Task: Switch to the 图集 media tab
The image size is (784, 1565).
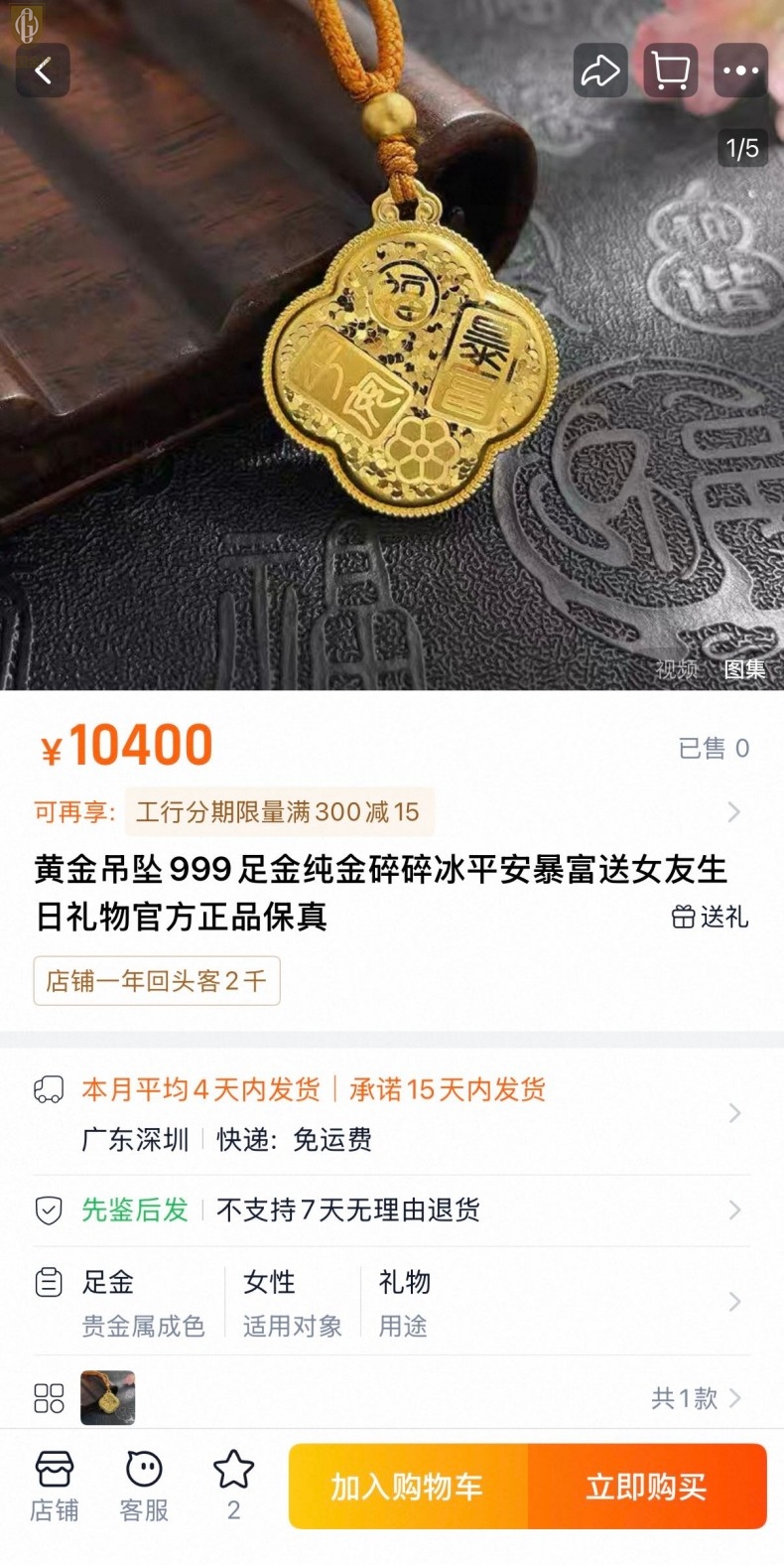Action: tap(744, 669)
